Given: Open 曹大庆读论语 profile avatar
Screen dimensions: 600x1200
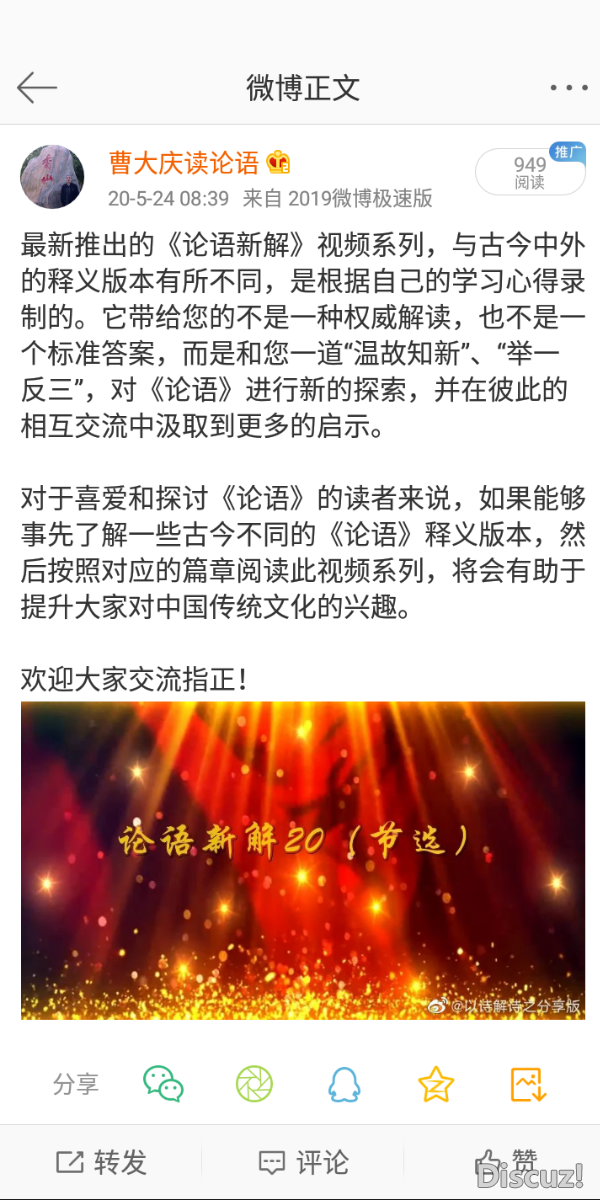Looking at the screenshot, I should click(x=52, y=176).
